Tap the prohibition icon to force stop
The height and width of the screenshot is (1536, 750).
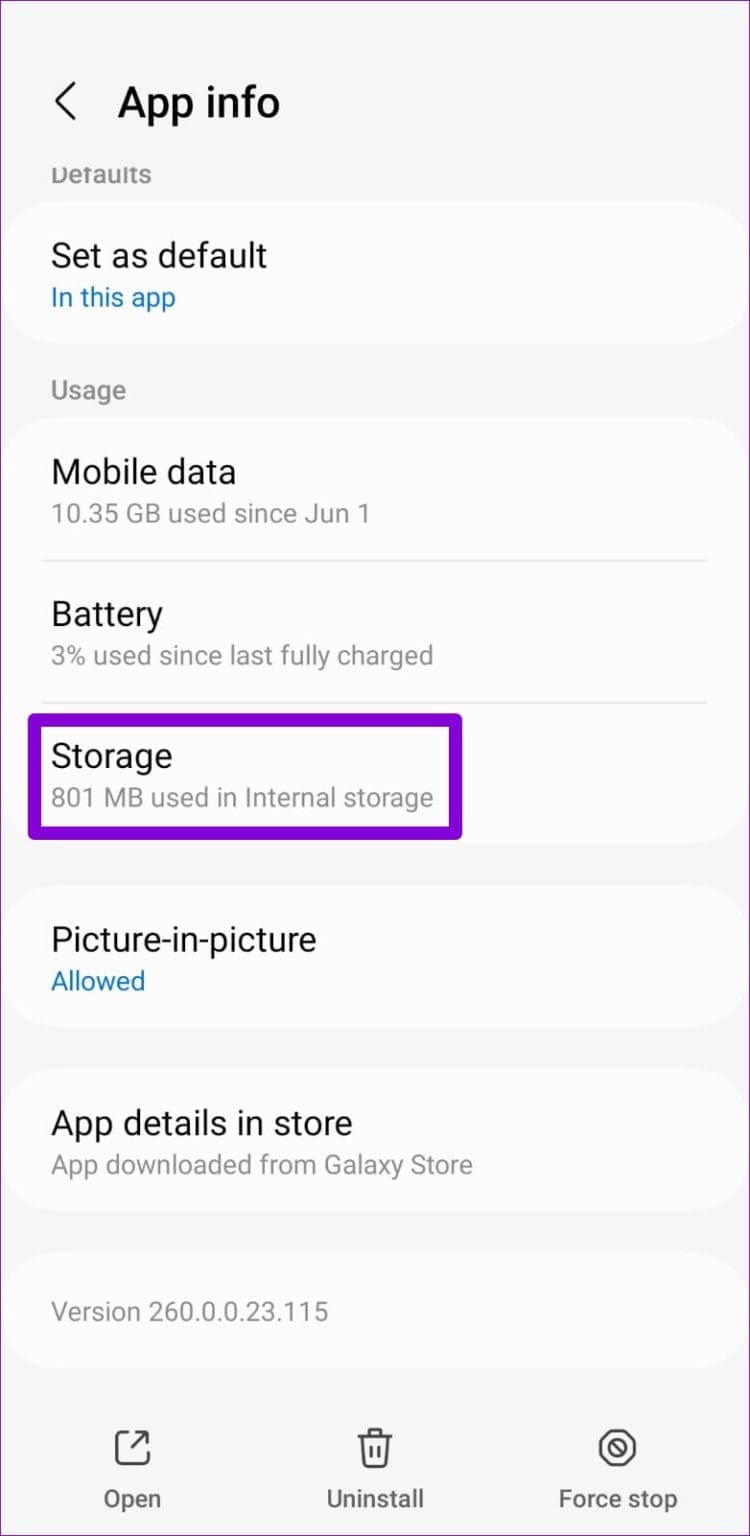pos(617,1447)
